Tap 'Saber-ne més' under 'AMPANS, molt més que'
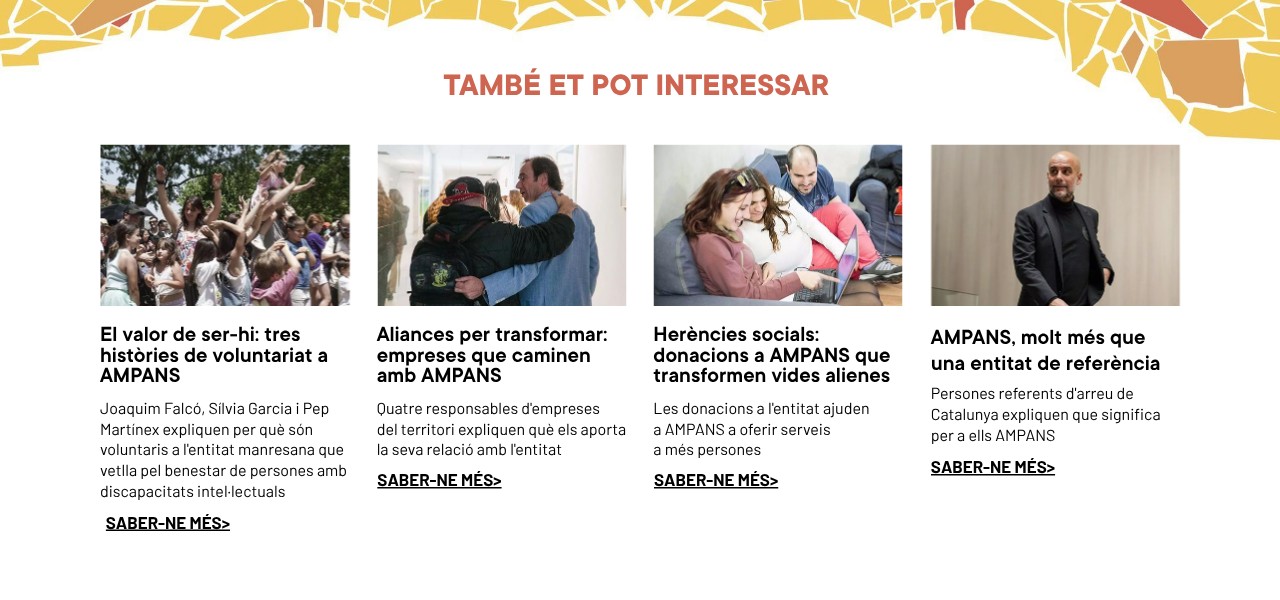This screenshot has width=1280, height=600. coord(993,467)
